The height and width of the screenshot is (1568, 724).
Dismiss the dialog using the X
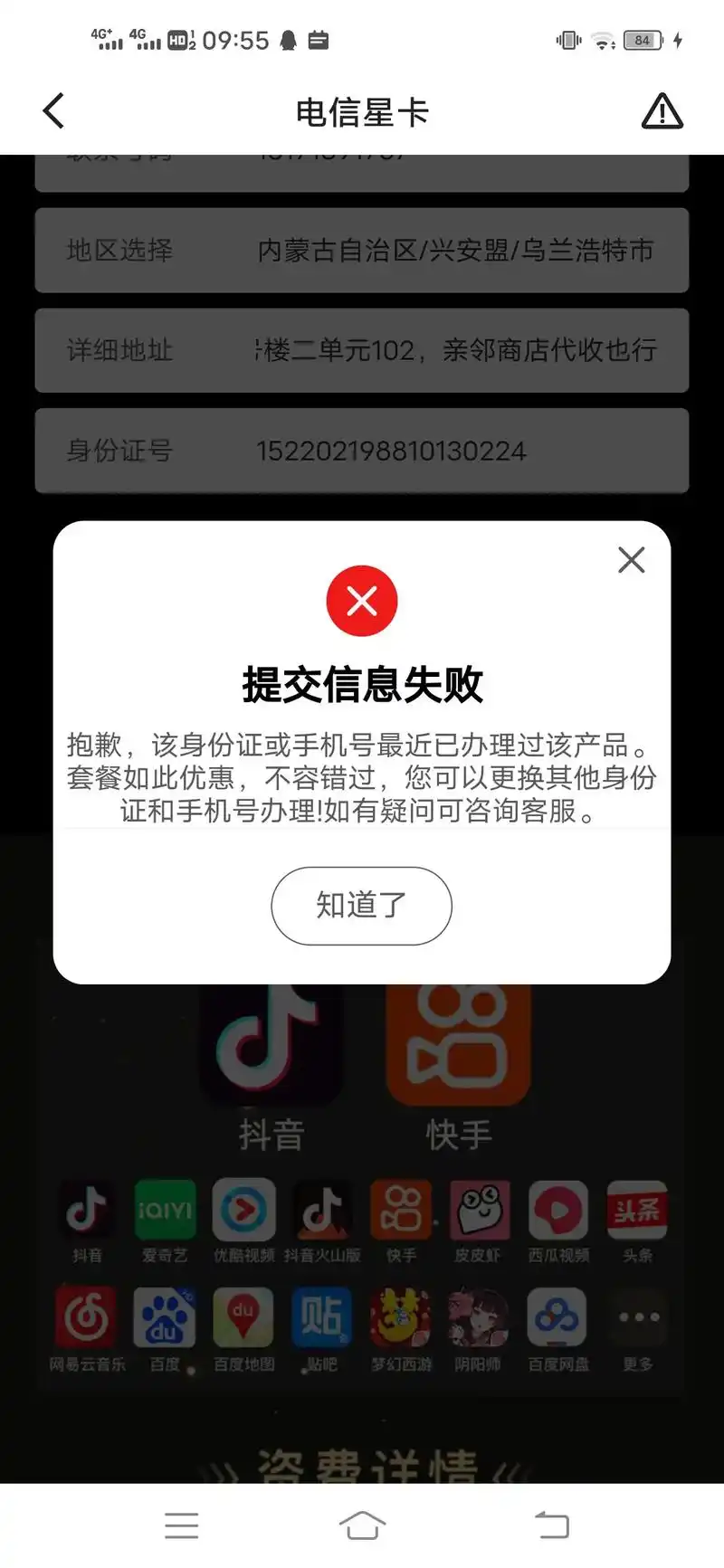[631, 560]
